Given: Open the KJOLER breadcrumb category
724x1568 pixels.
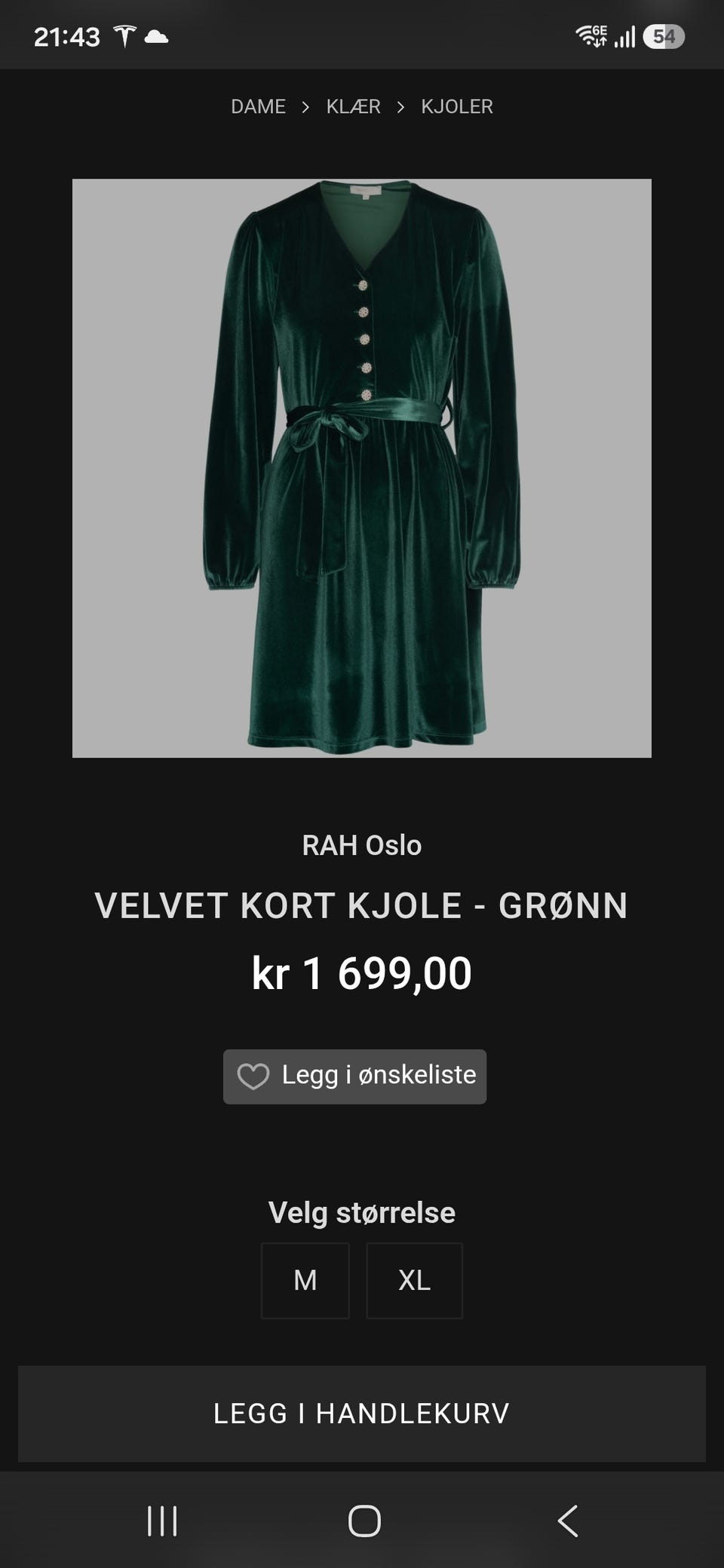Looking at the screenshot, I should pyautogui.click(x=457, y=106).
